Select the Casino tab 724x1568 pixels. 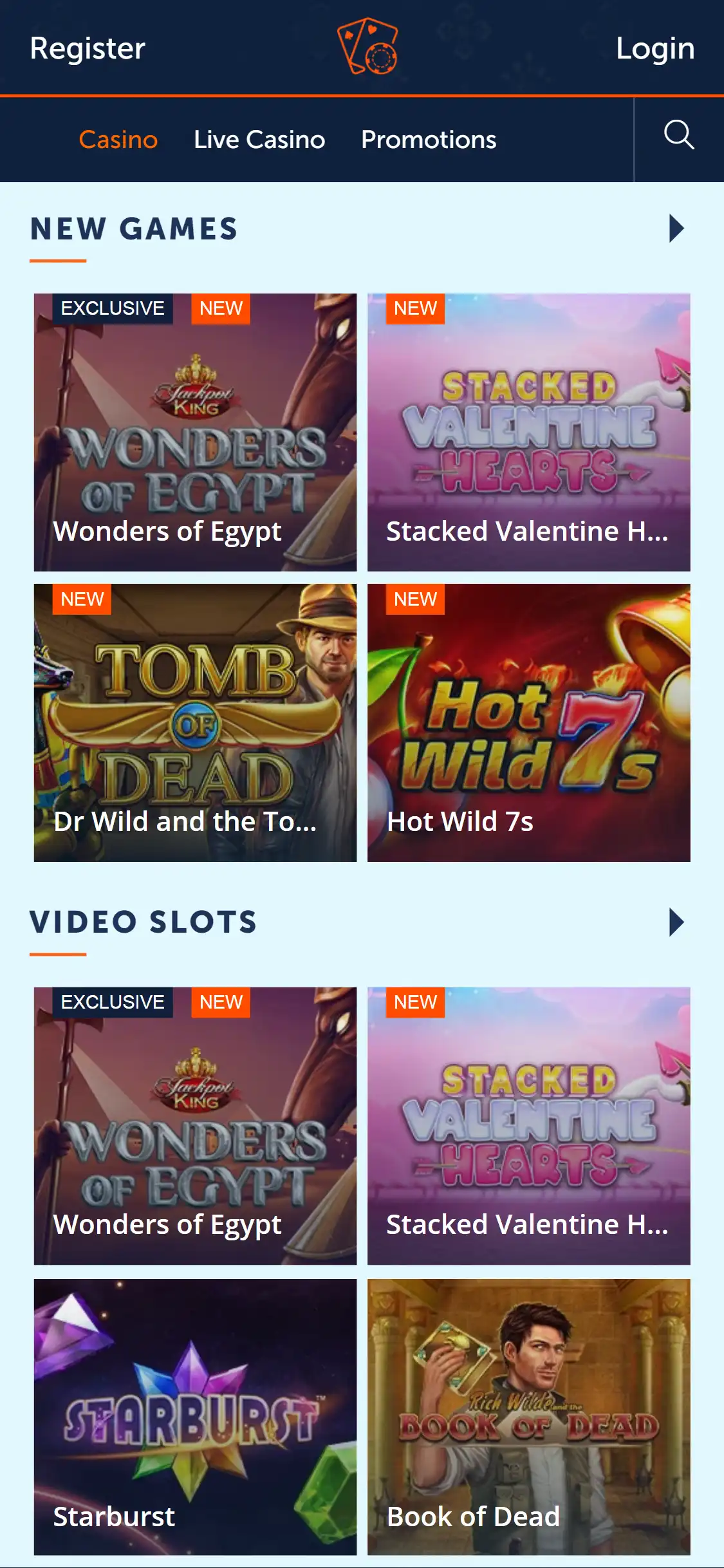(118, 140)
